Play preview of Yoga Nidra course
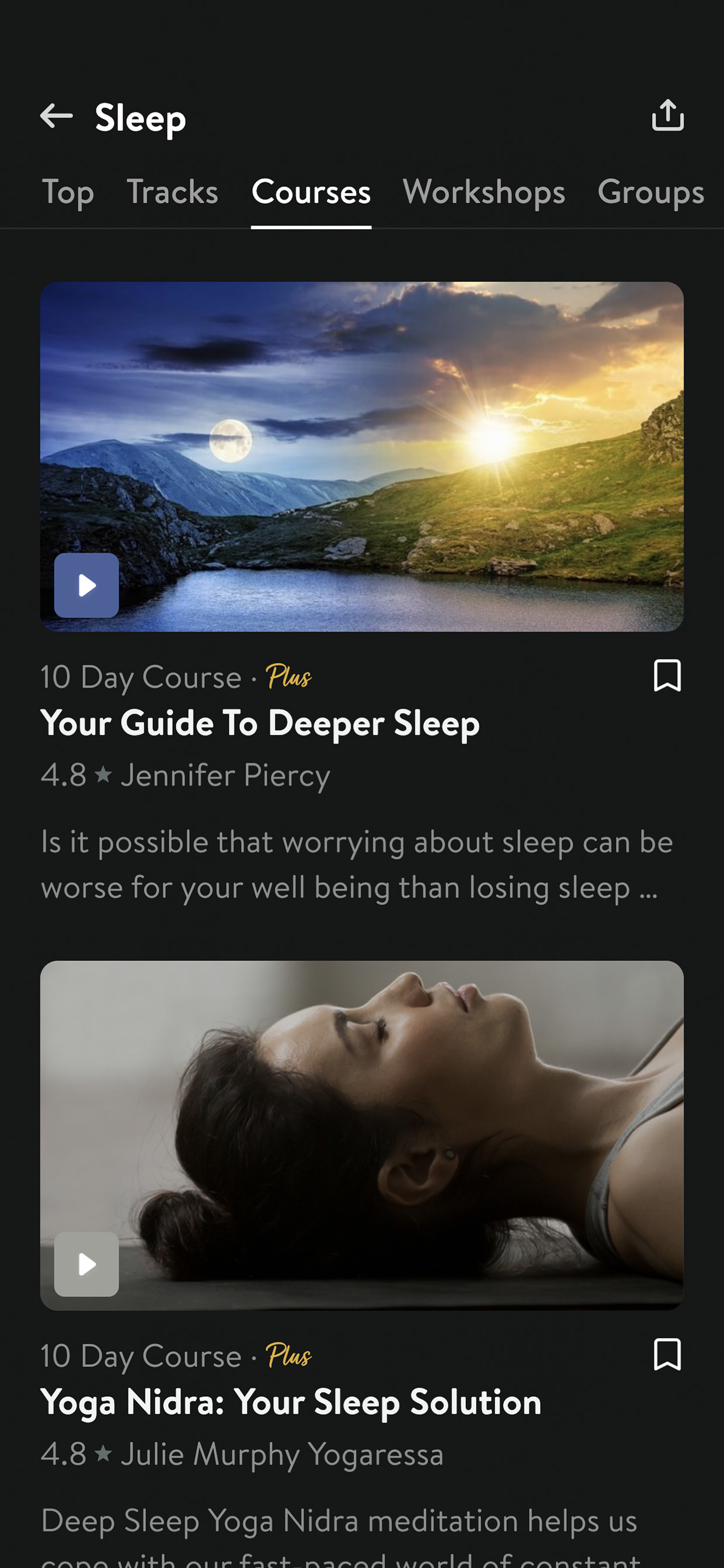Screen dimensions: 724x1568 [x=86, y=1264]
